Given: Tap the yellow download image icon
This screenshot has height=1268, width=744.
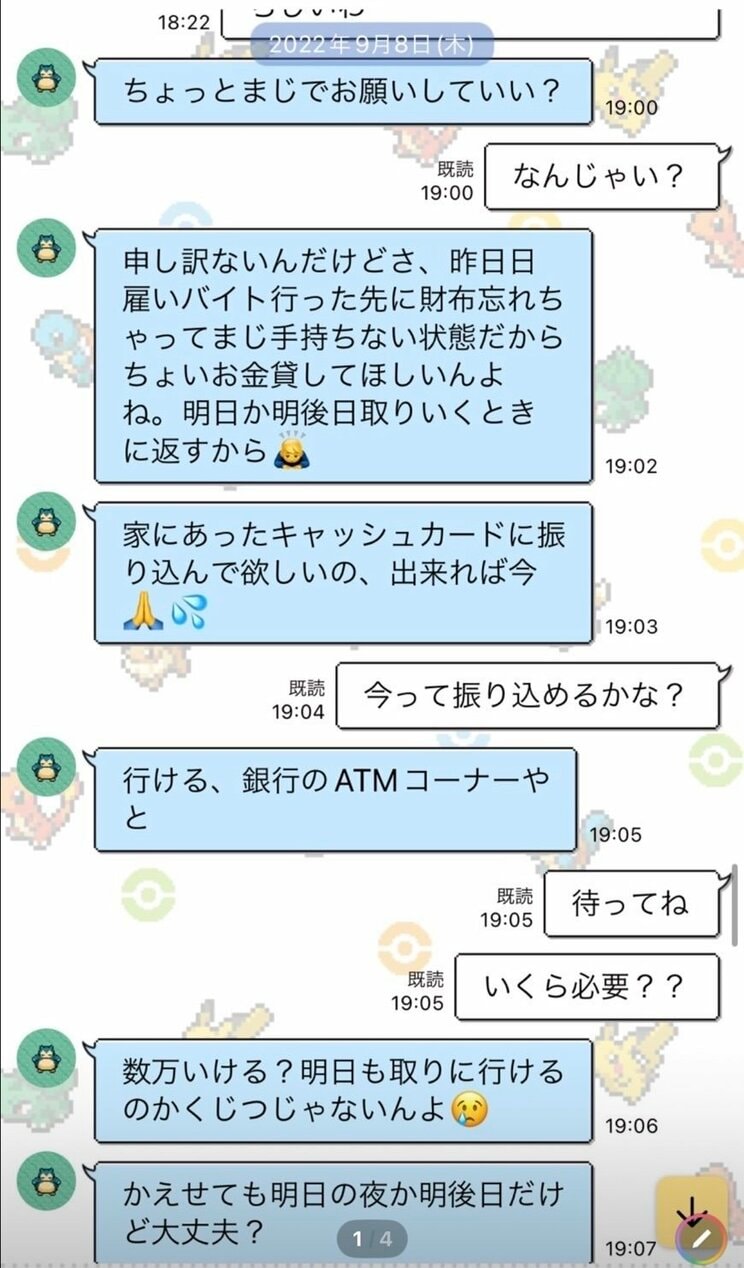Looking at the screenshot, I should [690, 1190].
